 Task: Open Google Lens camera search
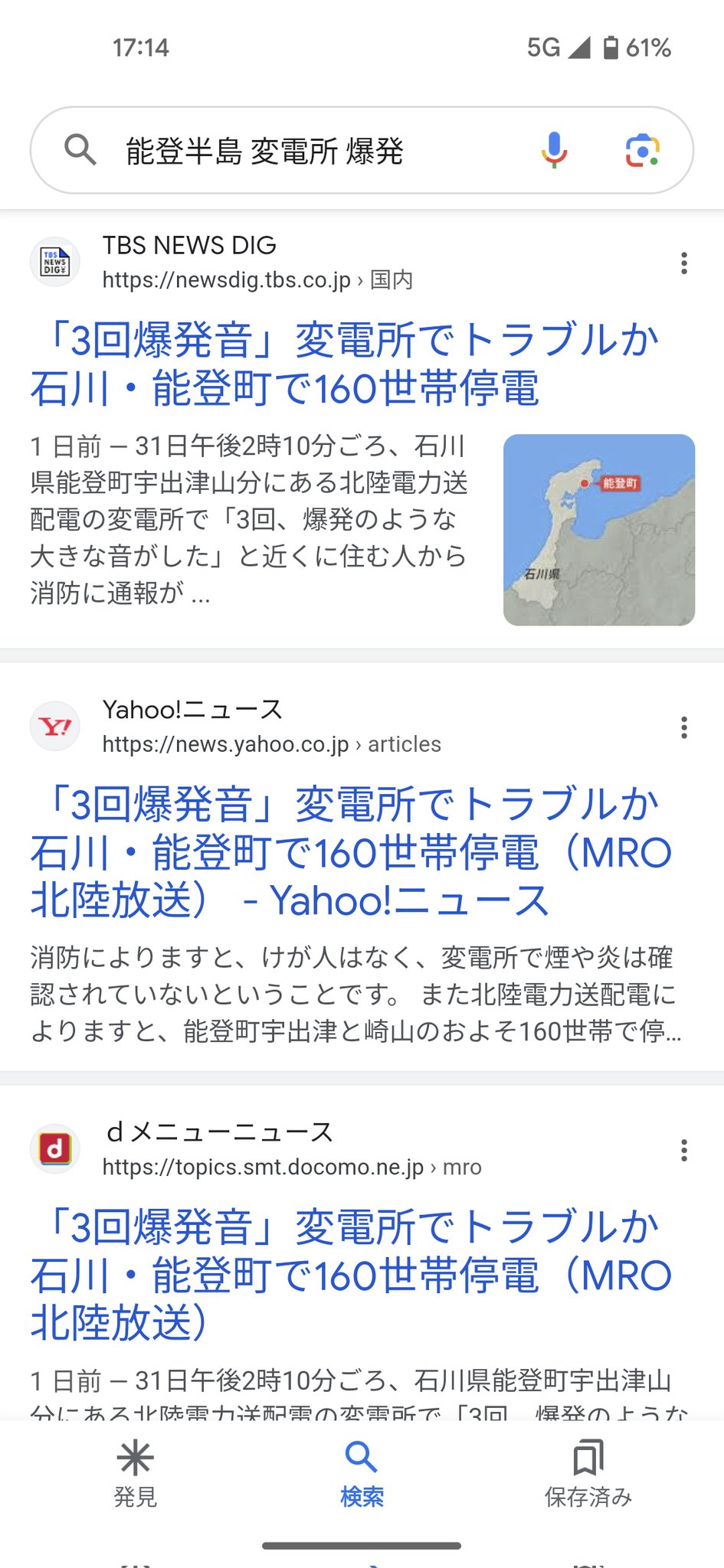point(642,150)
